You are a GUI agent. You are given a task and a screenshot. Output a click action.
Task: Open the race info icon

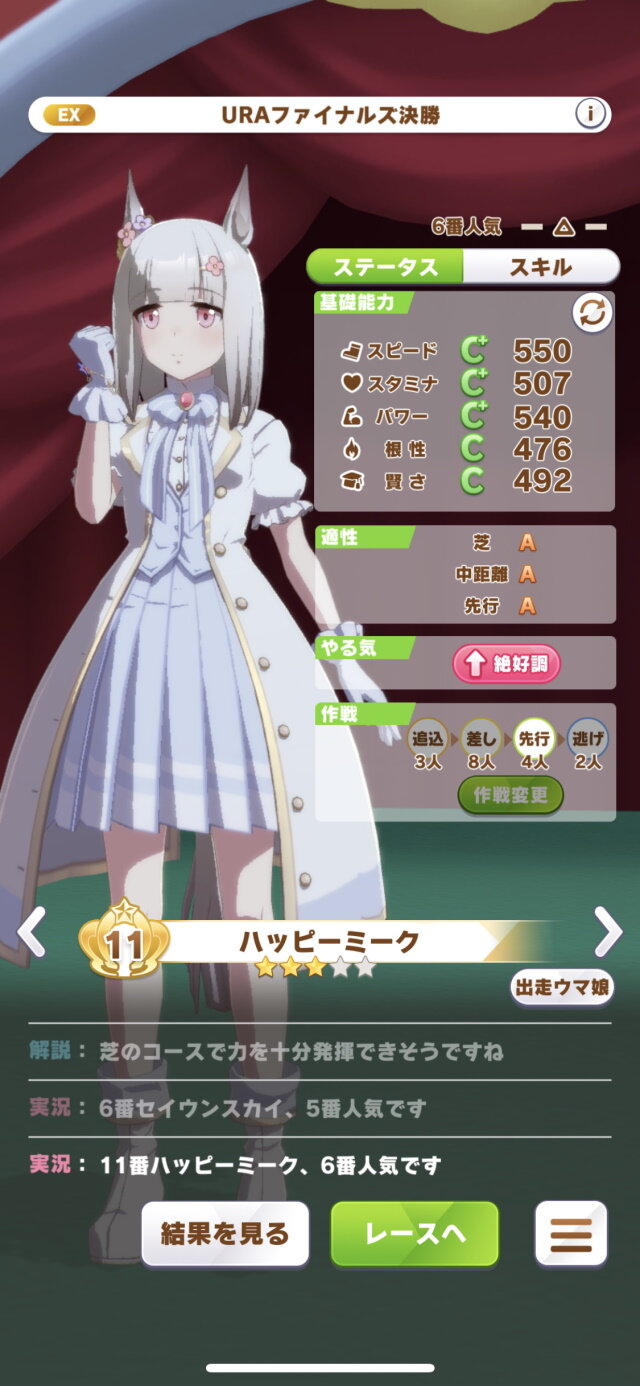pyautogui.click(x=591, y=115)
